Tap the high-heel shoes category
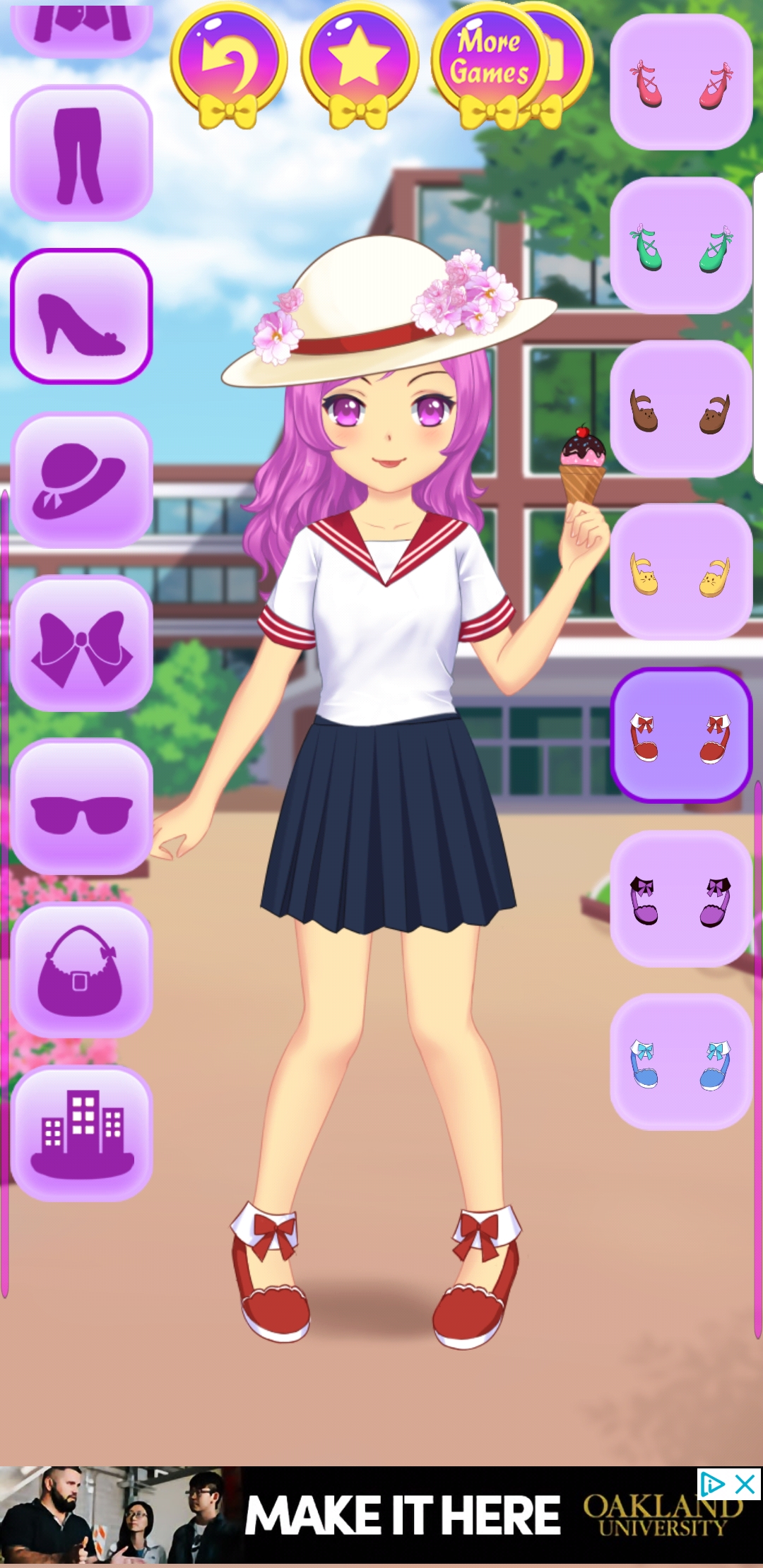 [82, 316]
